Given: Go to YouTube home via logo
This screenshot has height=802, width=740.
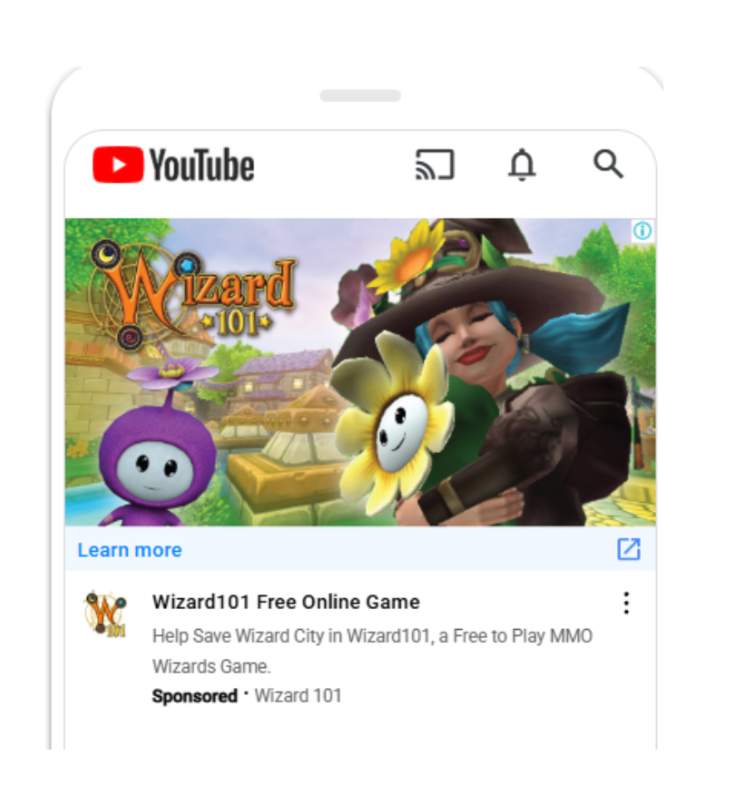Looking at the screenshot, I should (174, 165).
